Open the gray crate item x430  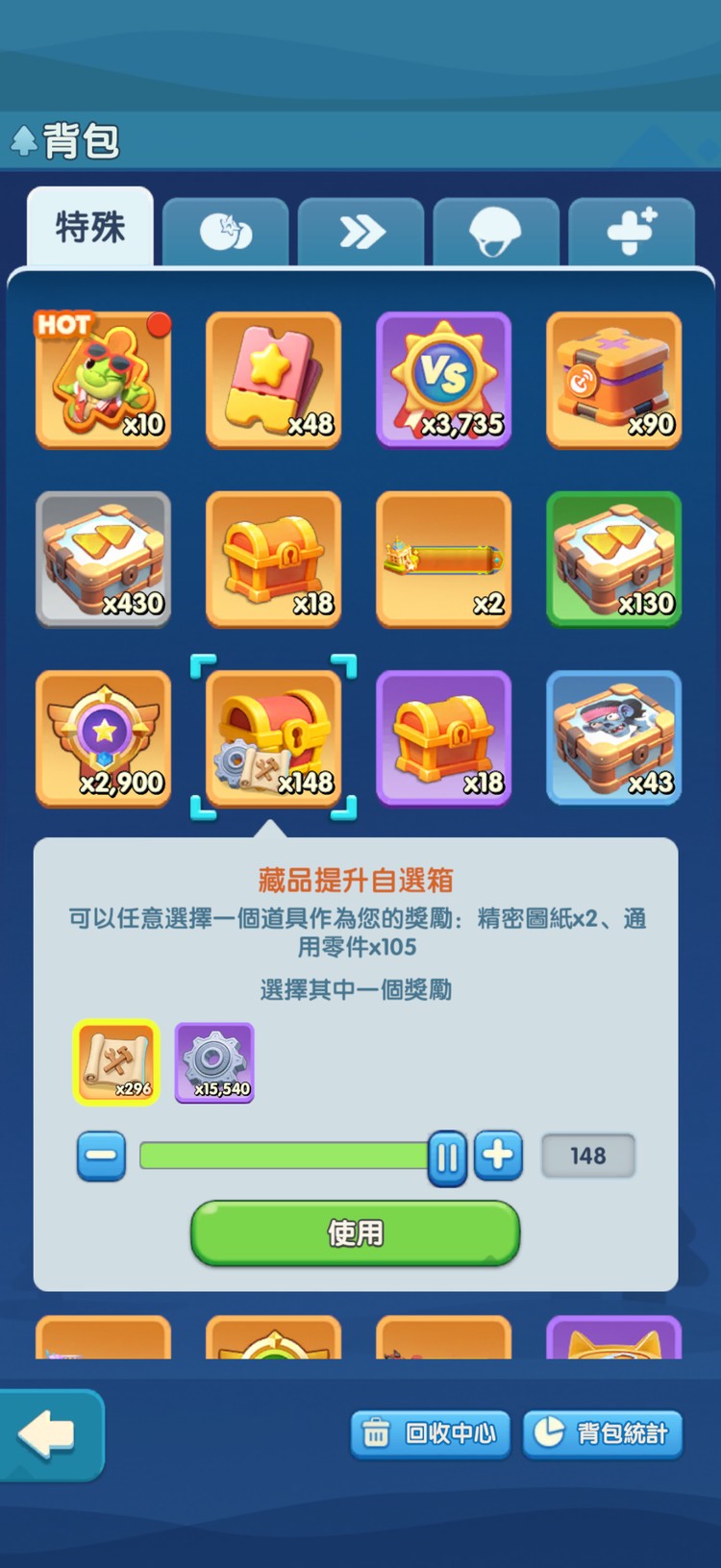click(x=103, y=560)
